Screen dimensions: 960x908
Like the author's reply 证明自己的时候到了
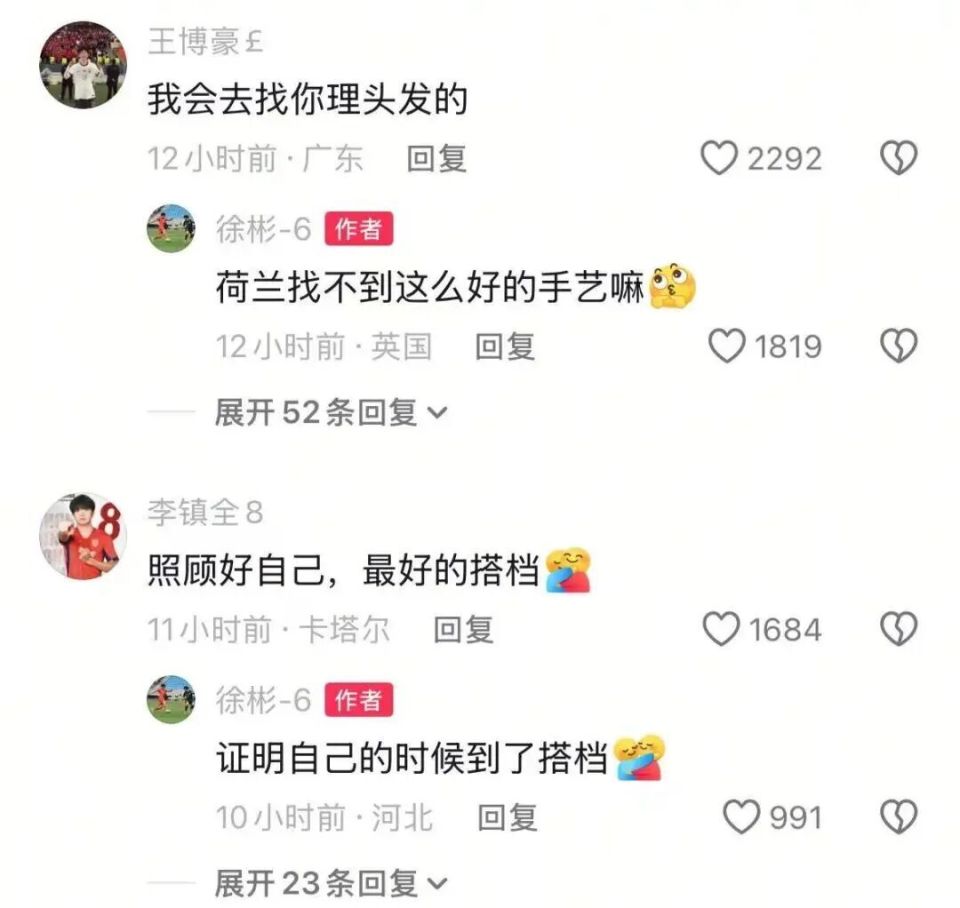click(741, 818)
